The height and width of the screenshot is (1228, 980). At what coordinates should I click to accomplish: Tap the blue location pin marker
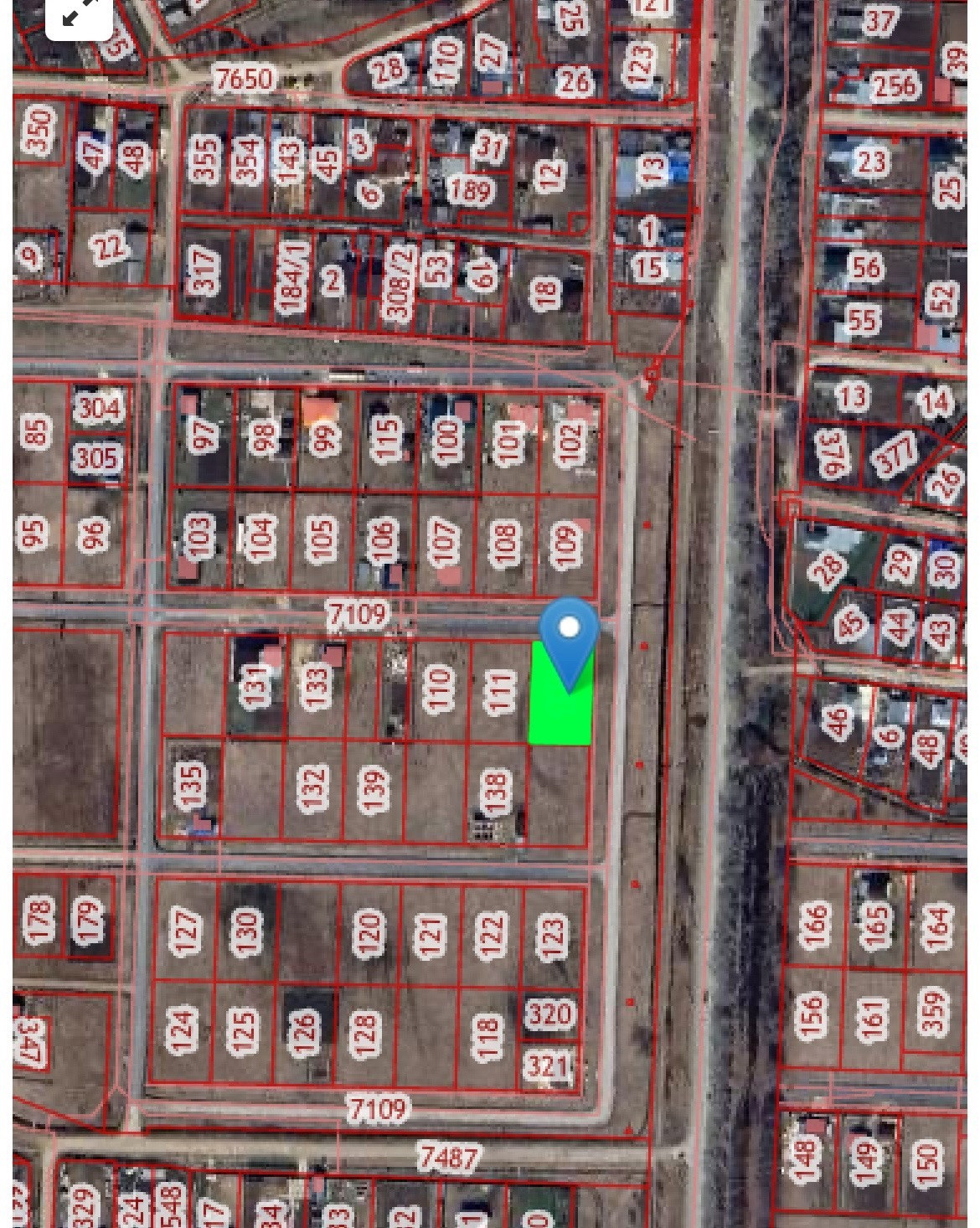click(570, 638)
